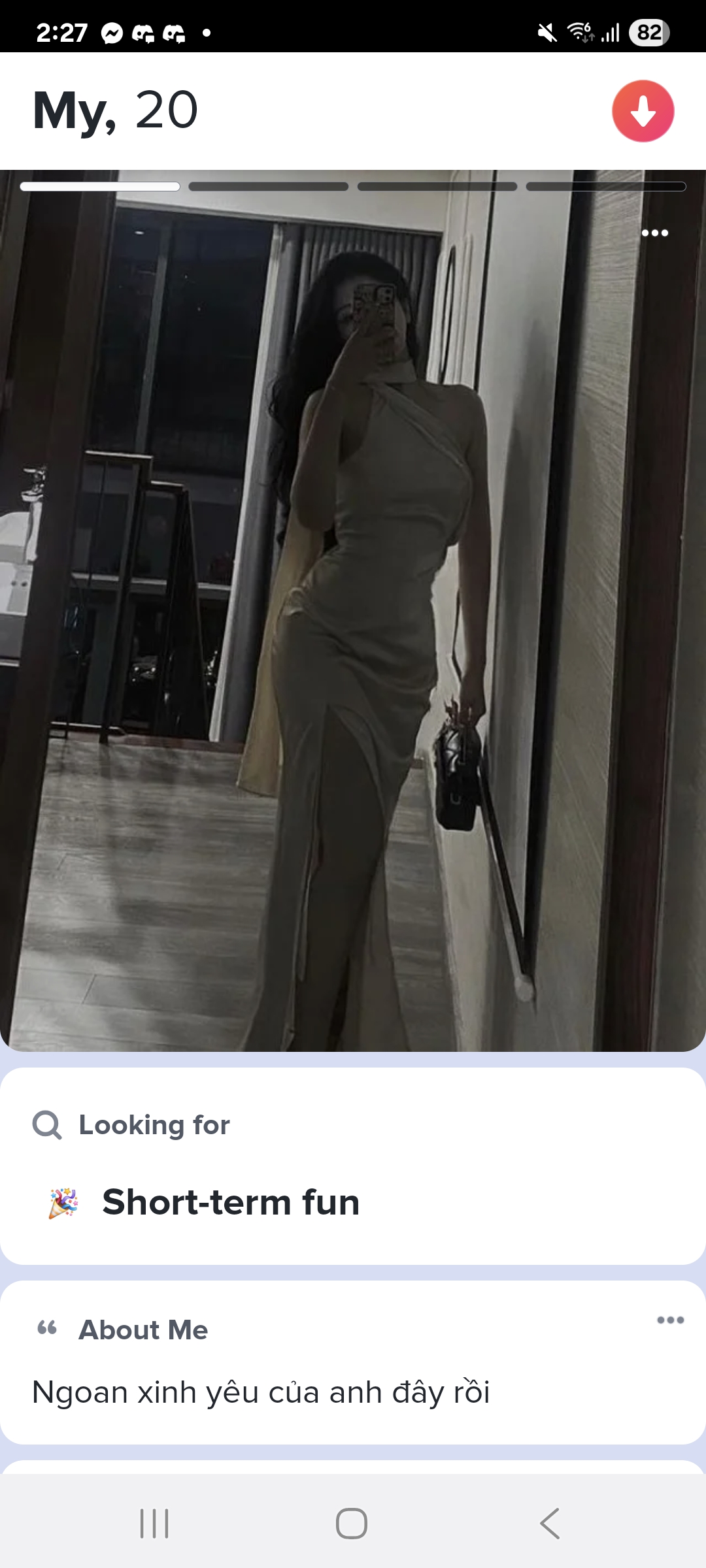Open recent apps from the navigation bar
706x1568 pixels.
tap(155, 1524)
